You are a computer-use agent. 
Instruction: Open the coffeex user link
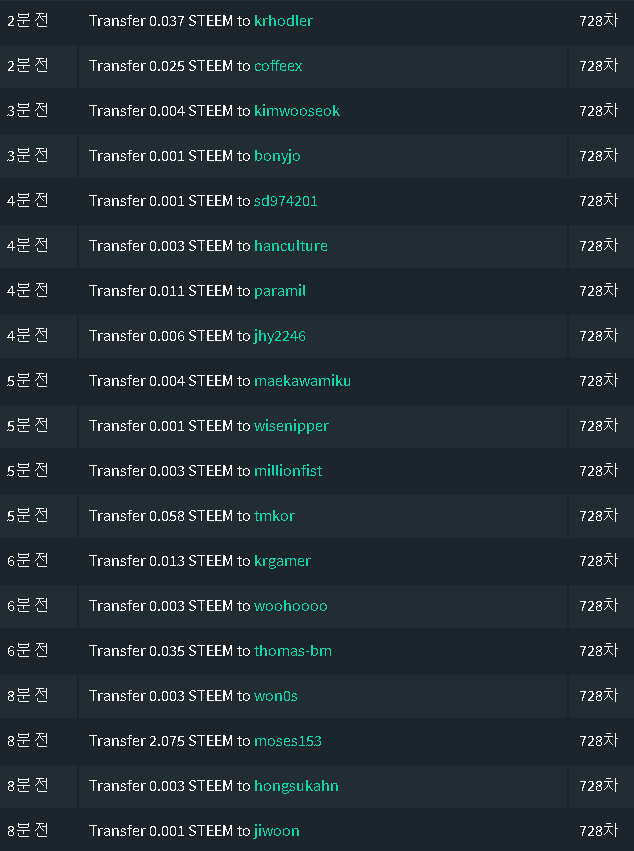[x=278, y=66]
